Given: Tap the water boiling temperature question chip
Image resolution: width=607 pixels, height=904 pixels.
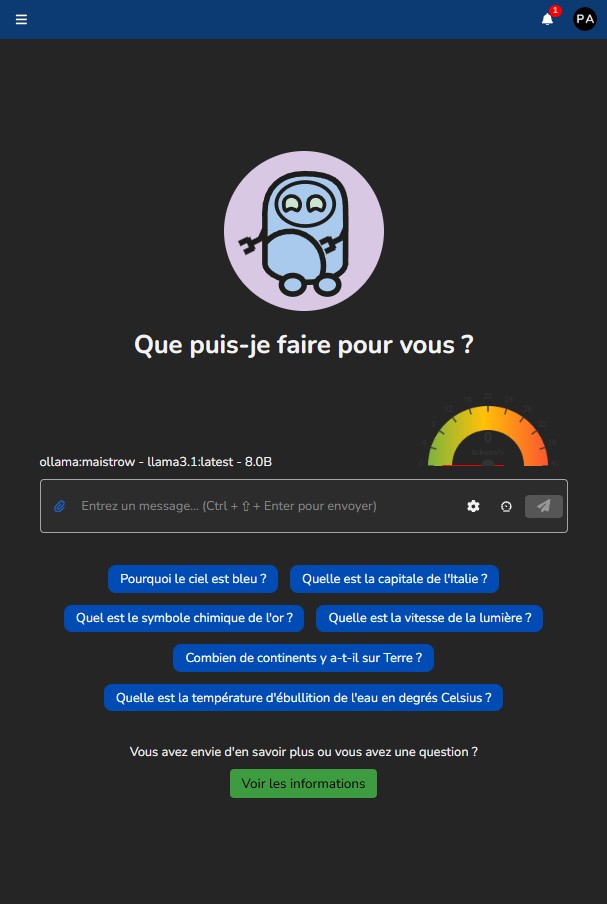Looking at the screenshot, I should 303,698.
